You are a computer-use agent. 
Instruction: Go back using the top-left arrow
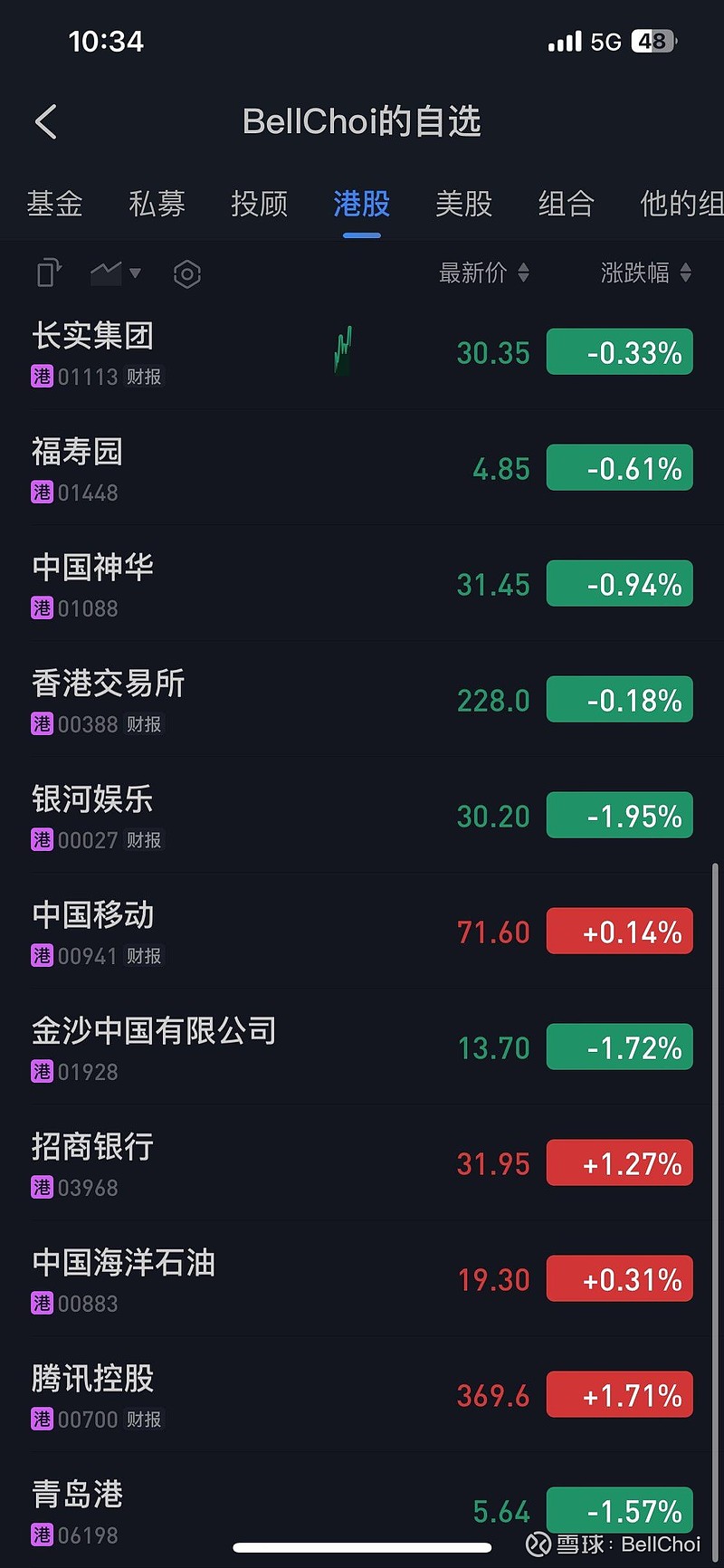(46, 121)
